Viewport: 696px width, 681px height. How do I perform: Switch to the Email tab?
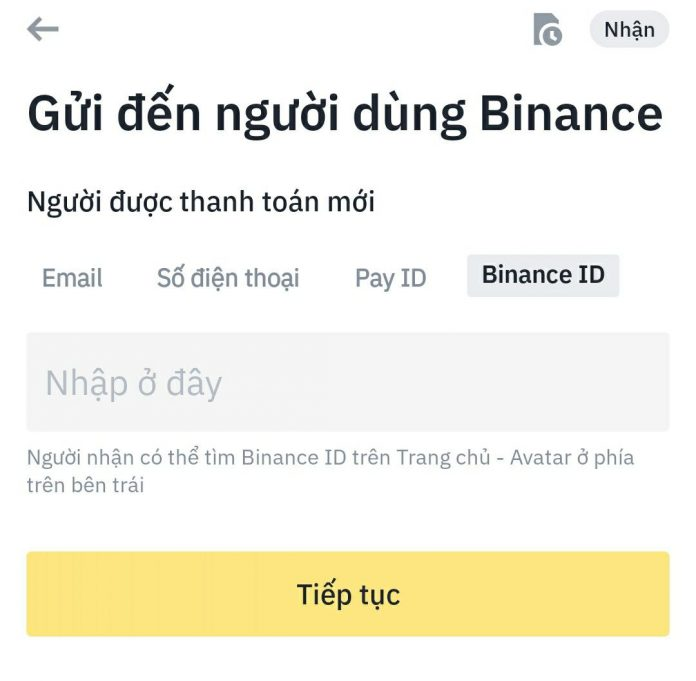(72, 278)
